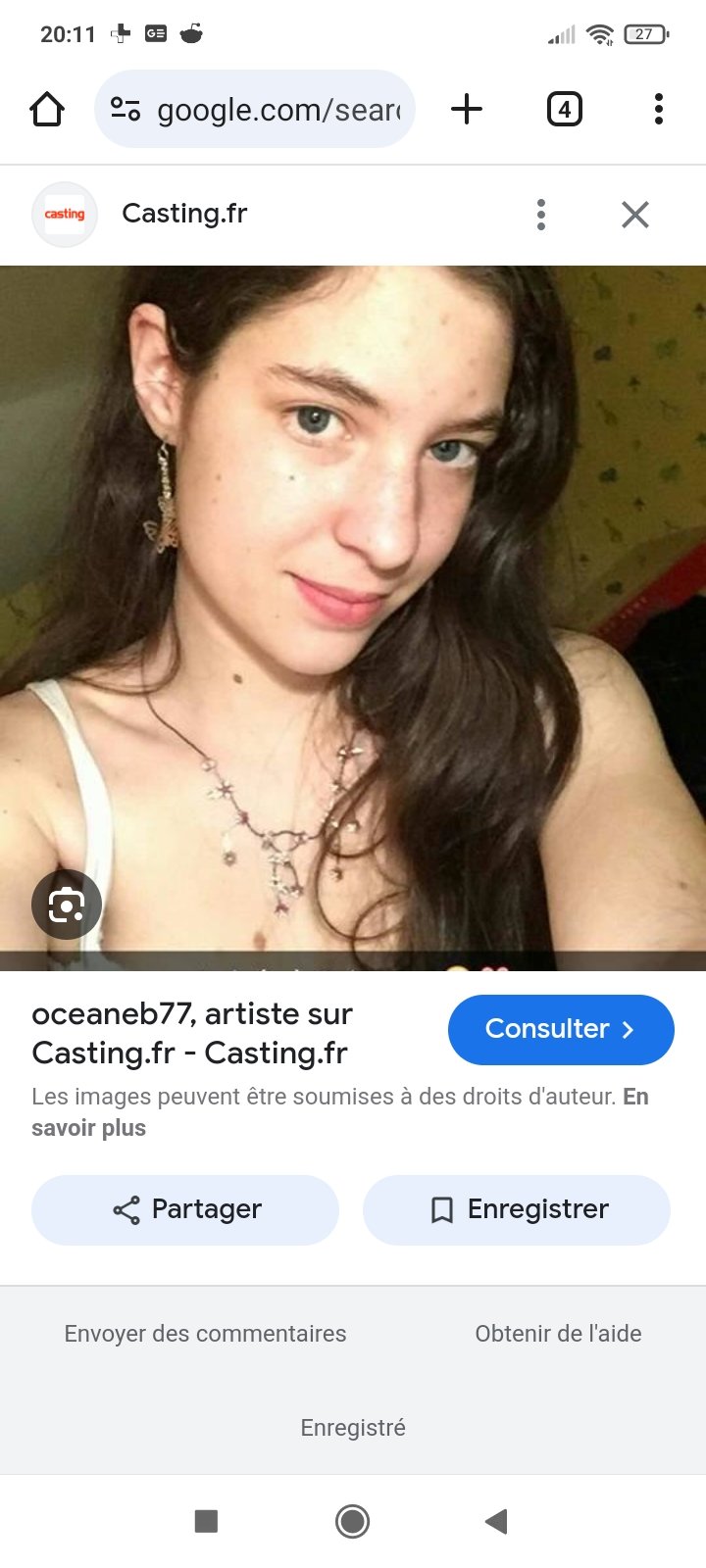Tap the Consulter button
Viewport: 706px width, 1568px height.
[561, 1029]
